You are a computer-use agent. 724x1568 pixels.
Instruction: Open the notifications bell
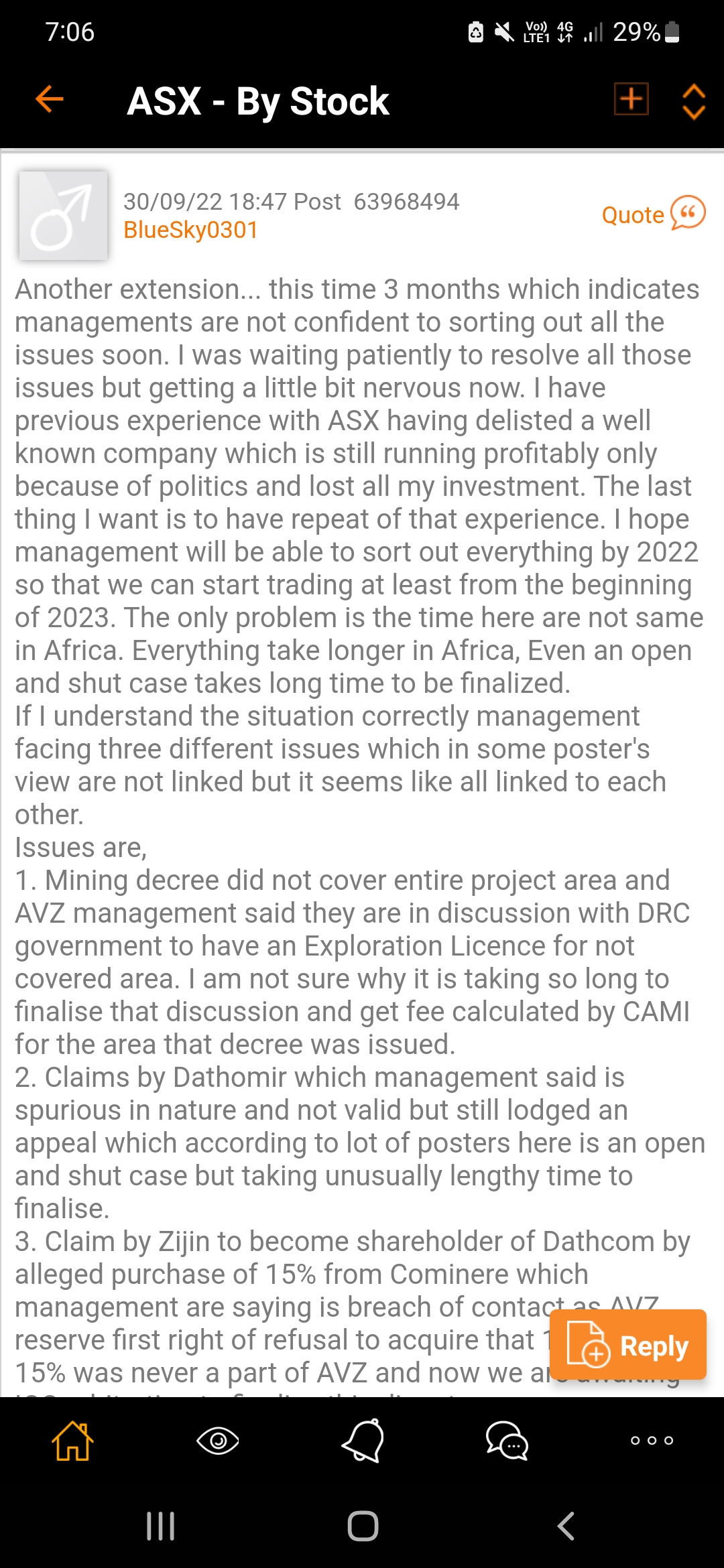point(363,1441)
